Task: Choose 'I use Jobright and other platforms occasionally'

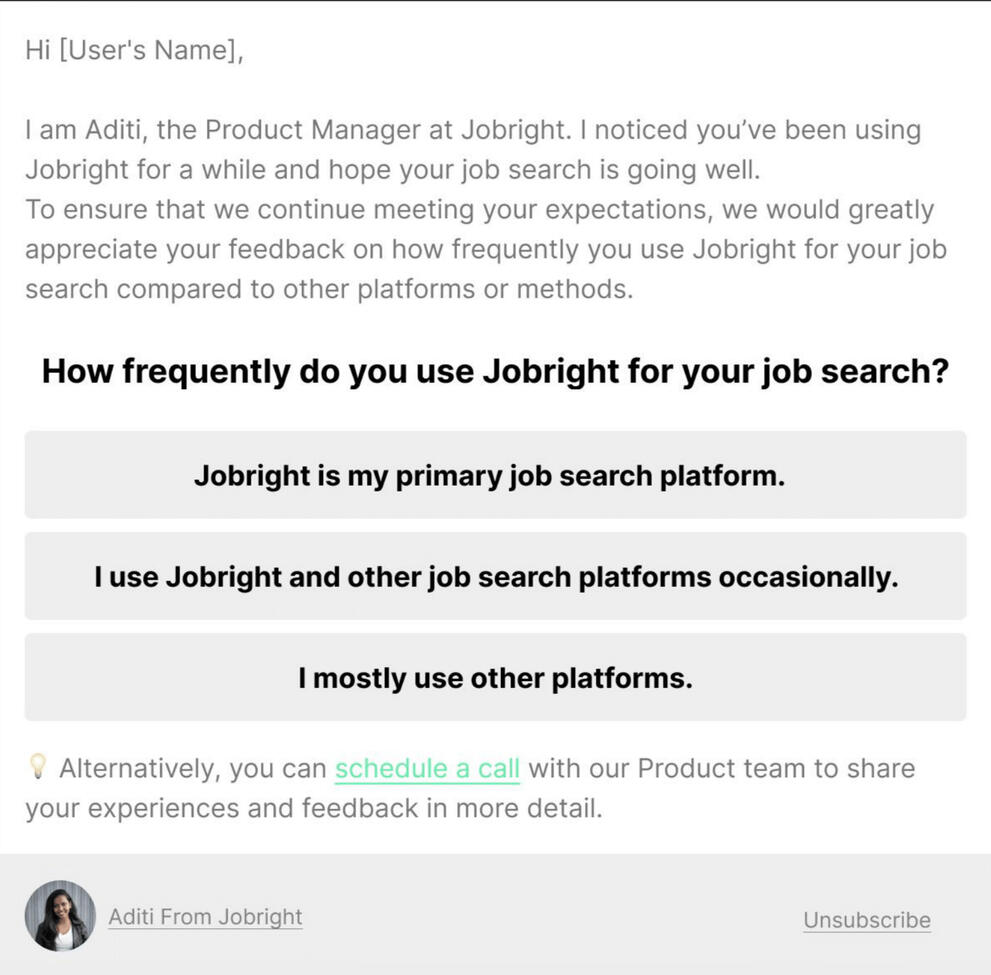Action: pyautogui.click(x=495, y=577)
